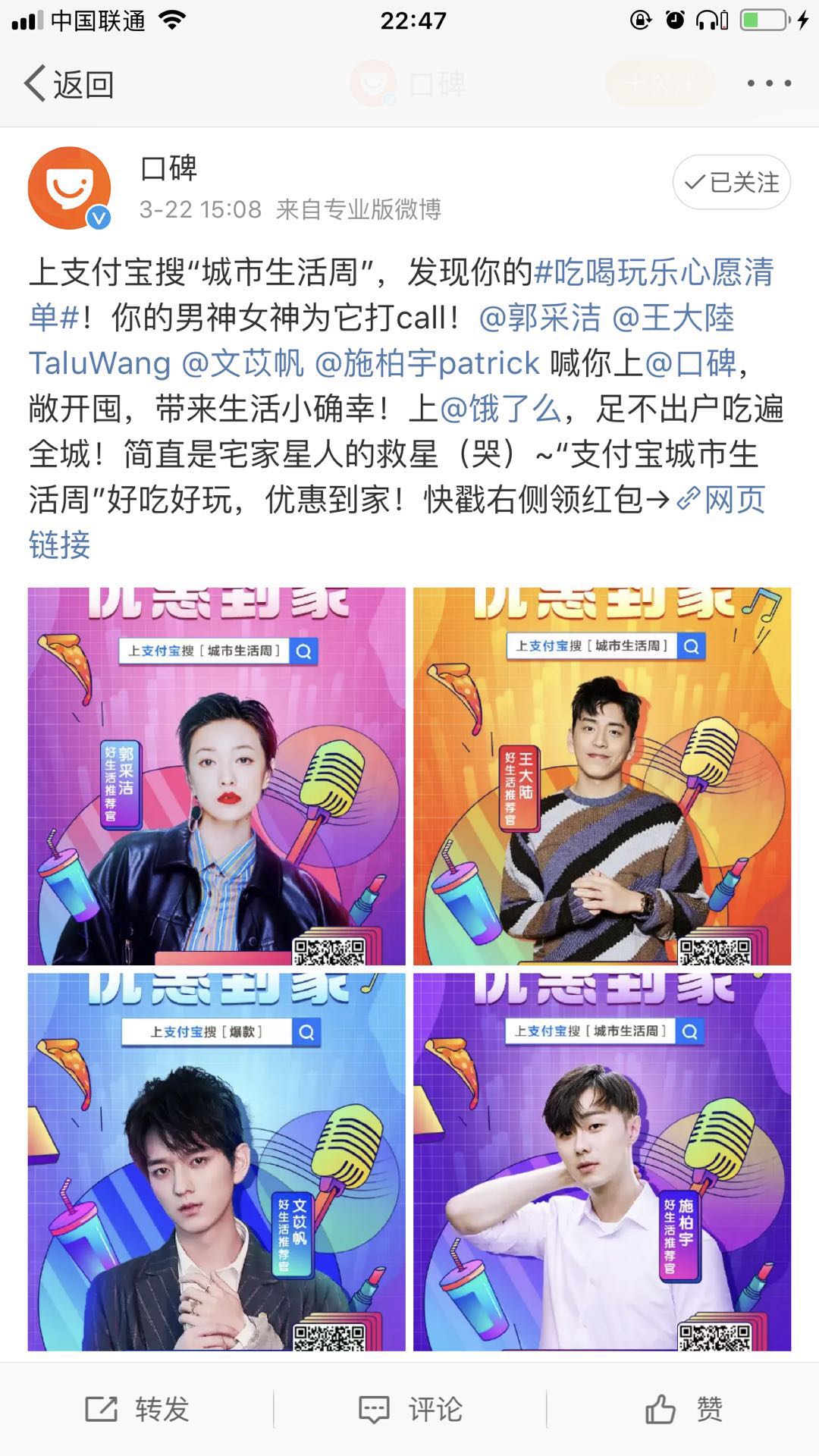The height and width of the screenshot is (1456, 819).
Task: Open the @施柏宇patrick mention
Action: point(427,363)
